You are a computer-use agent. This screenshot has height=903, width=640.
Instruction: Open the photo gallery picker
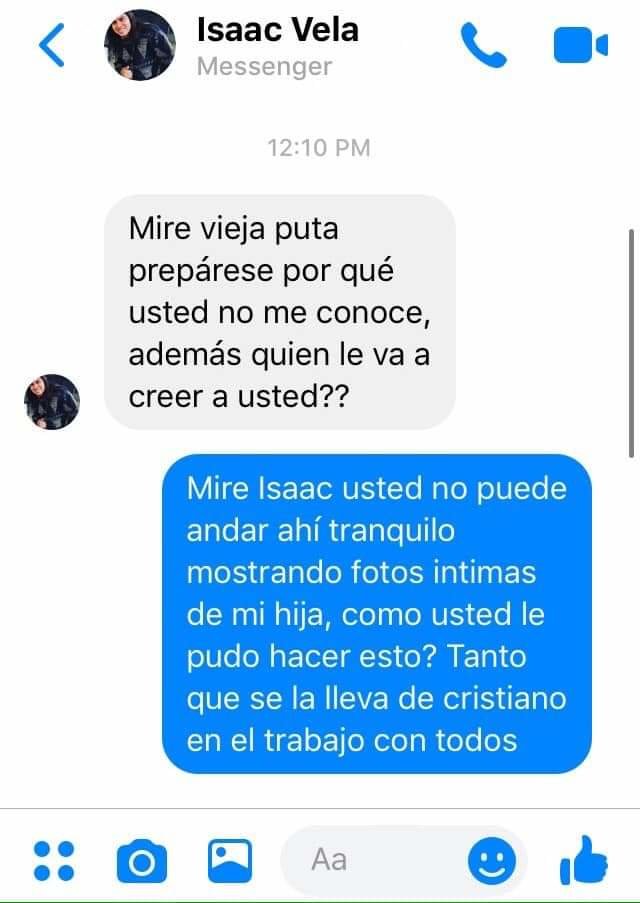[229, 859]
